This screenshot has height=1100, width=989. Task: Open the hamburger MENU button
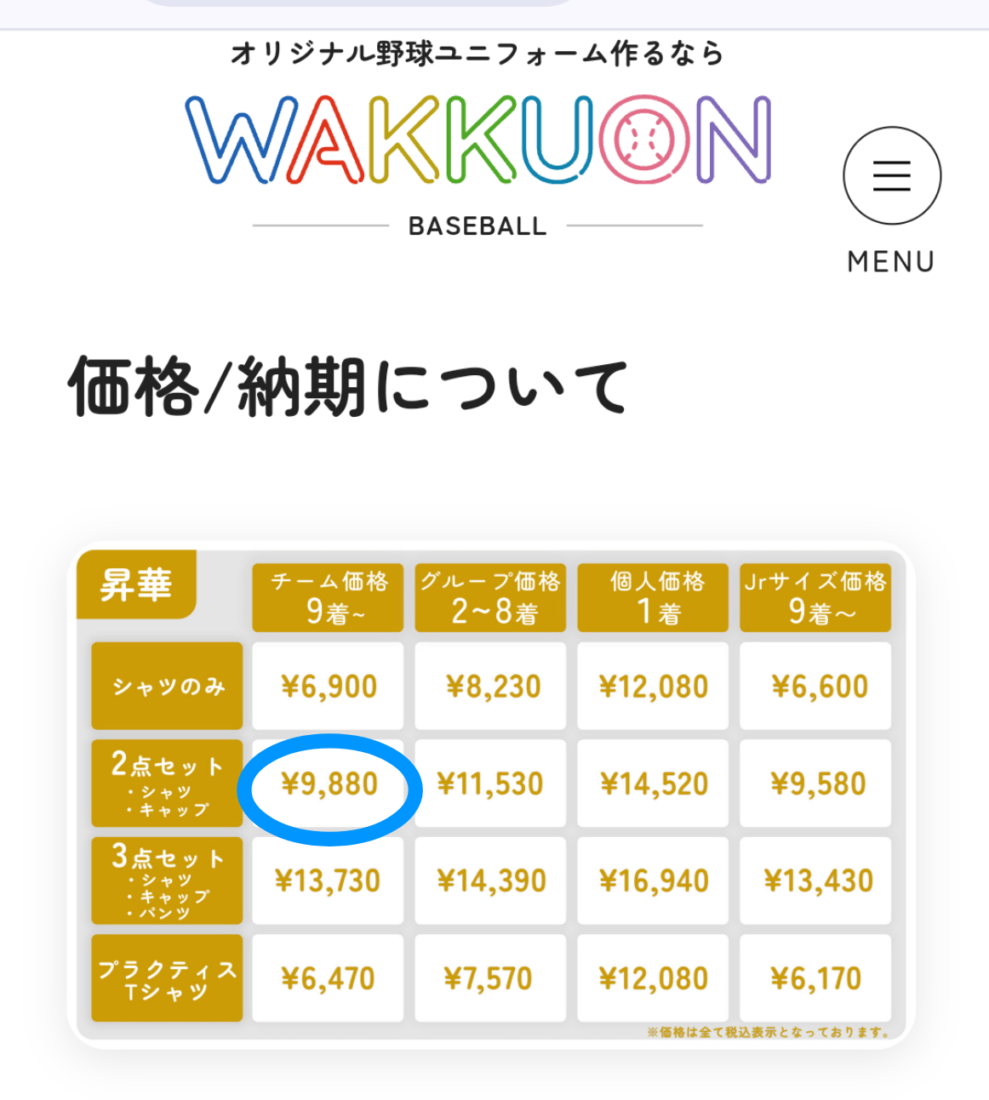891,178
